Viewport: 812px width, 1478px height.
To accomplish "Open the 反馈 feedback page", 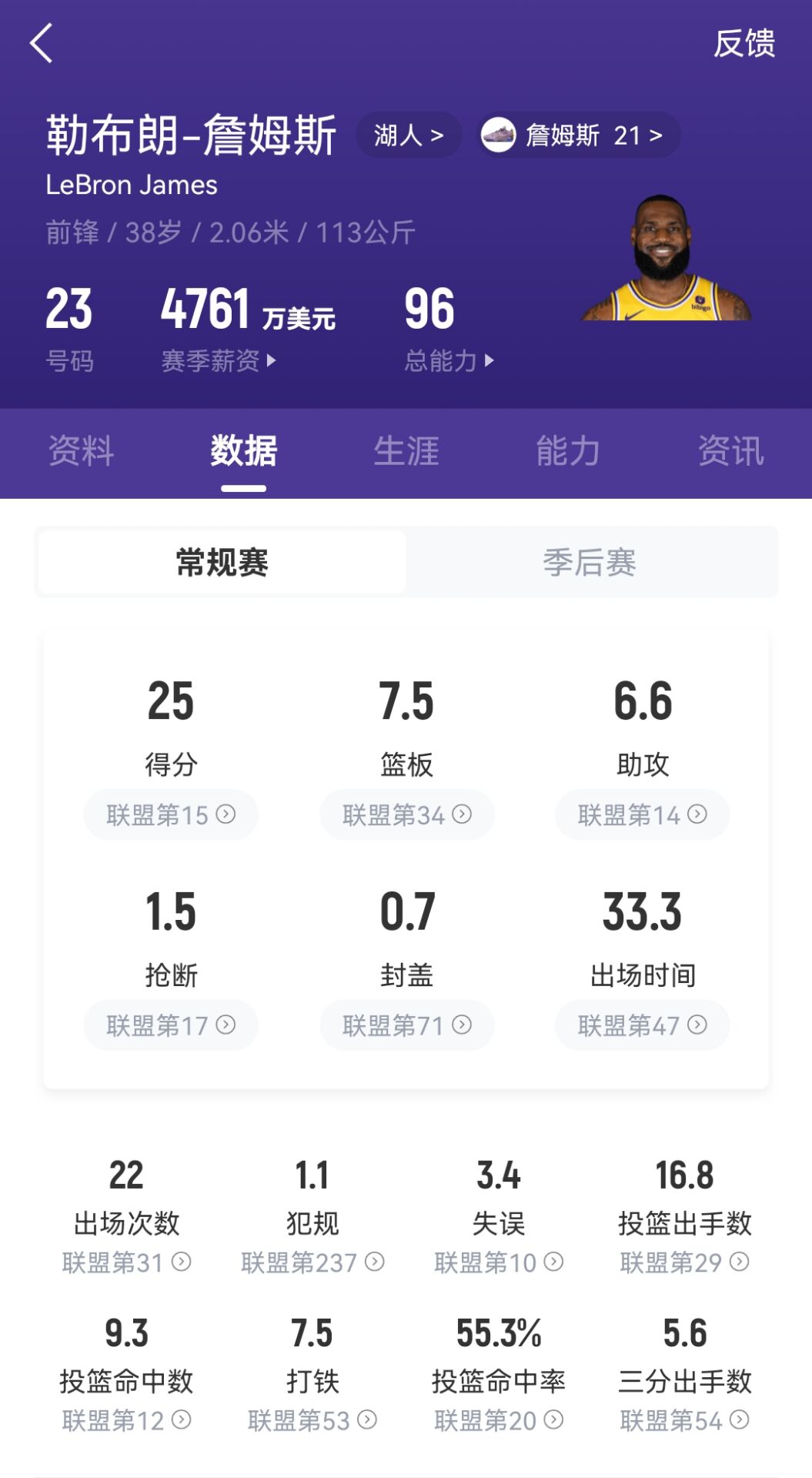I will (743, 43).
